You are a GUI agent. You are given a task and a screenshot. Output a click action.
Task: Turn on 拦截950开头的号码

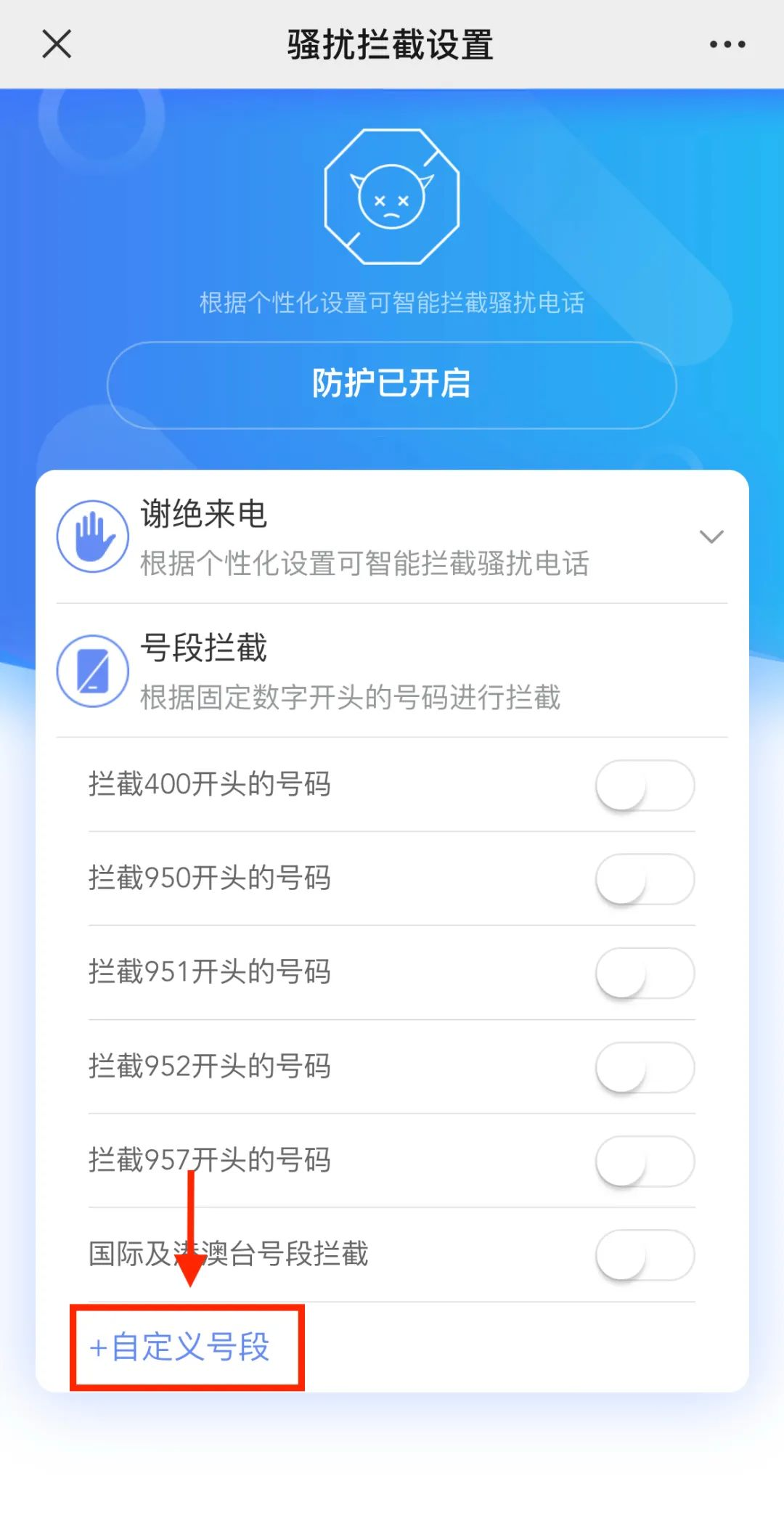(x=645, y=879)
